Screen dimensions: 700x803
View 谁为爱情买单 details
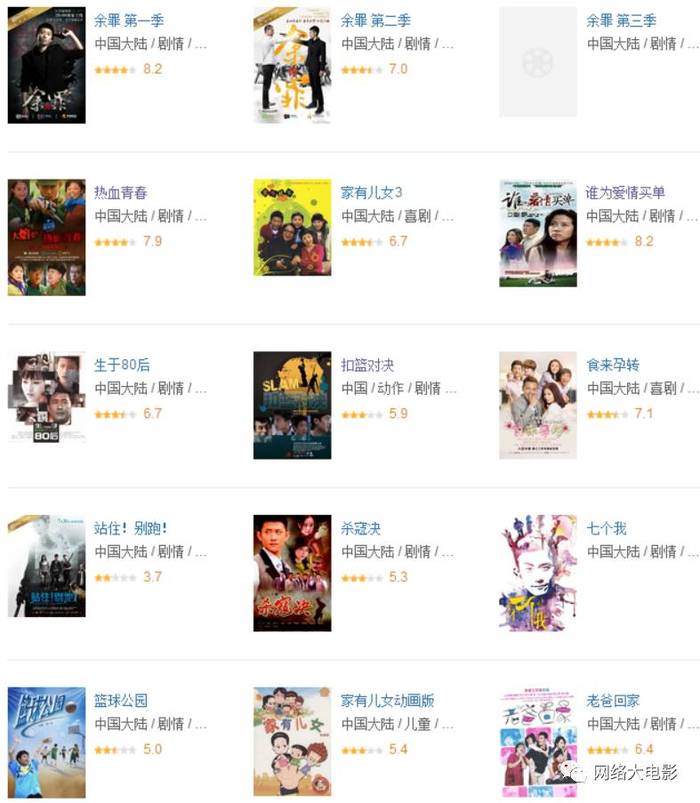coord(626,192)
